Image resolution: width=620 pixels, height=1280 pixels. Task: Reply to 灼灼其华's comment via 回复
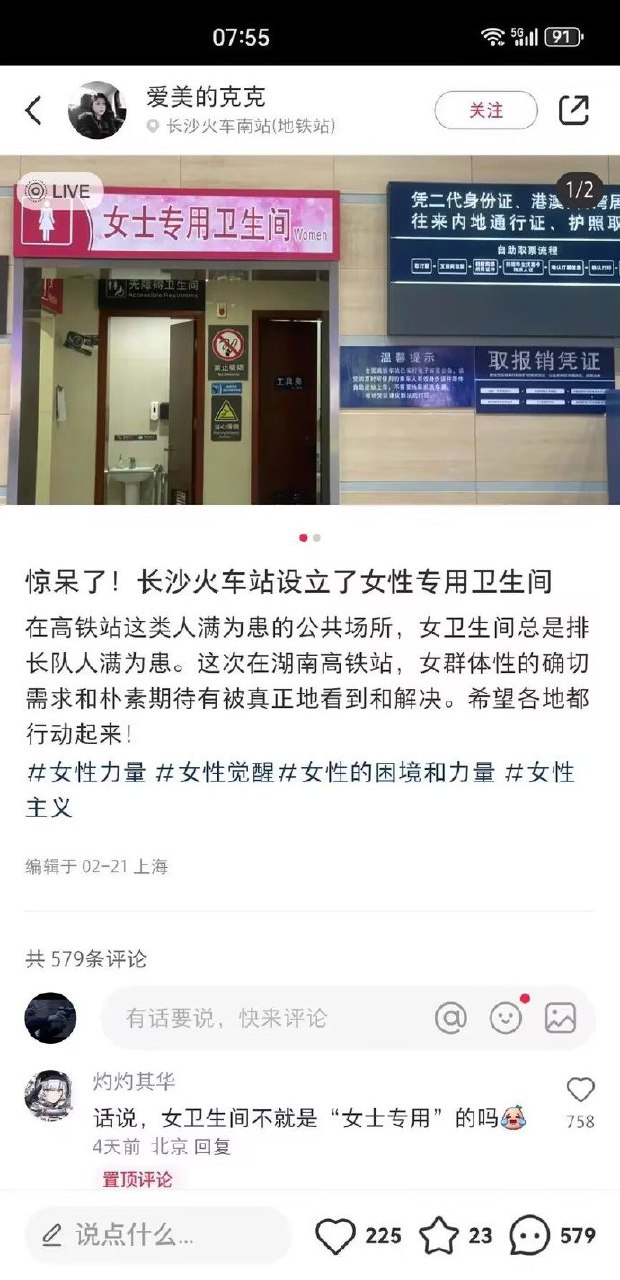213,1147
